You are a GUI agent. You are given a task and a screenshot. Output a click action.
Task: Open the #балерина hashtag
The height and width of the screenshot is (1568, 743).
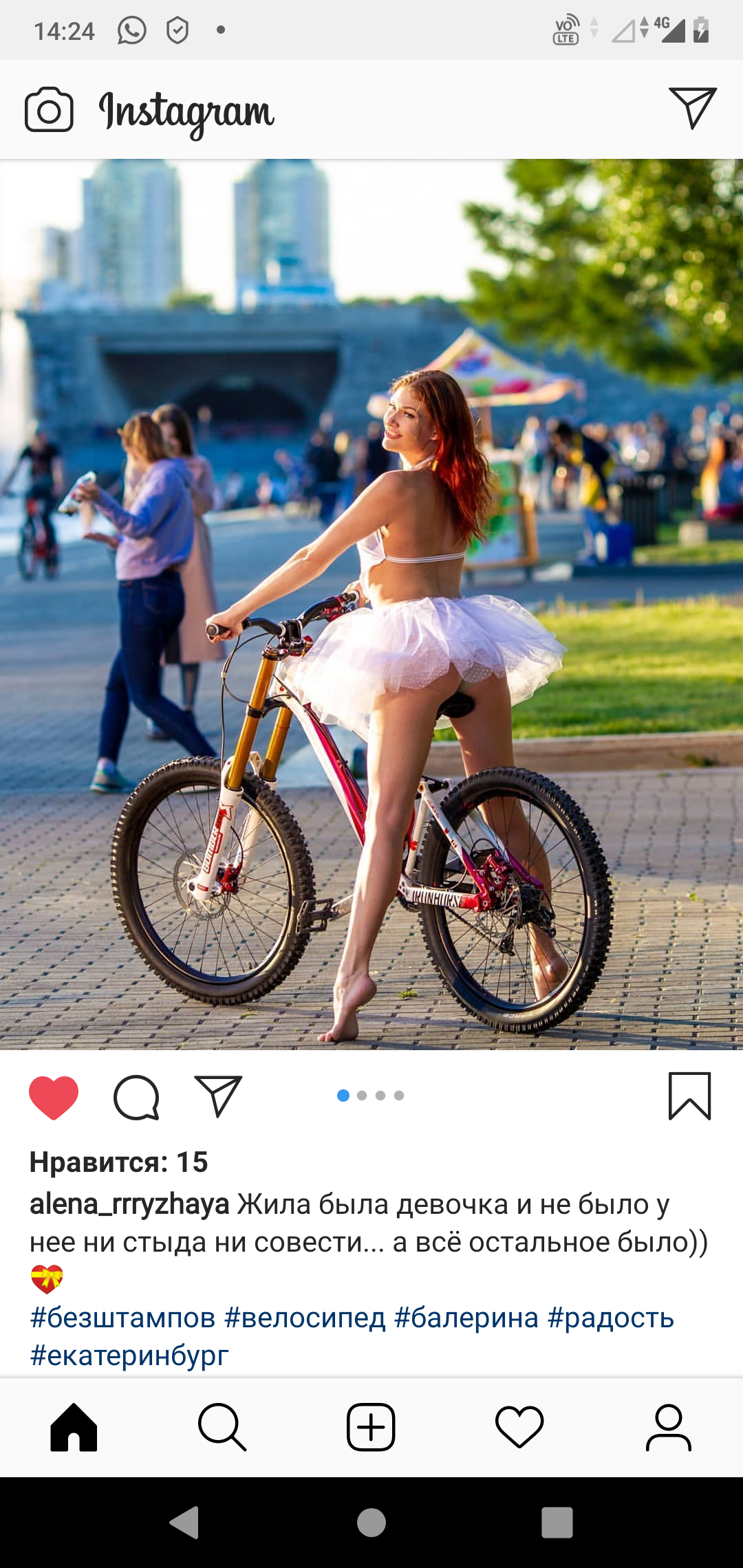click(x=466, y=1318)
